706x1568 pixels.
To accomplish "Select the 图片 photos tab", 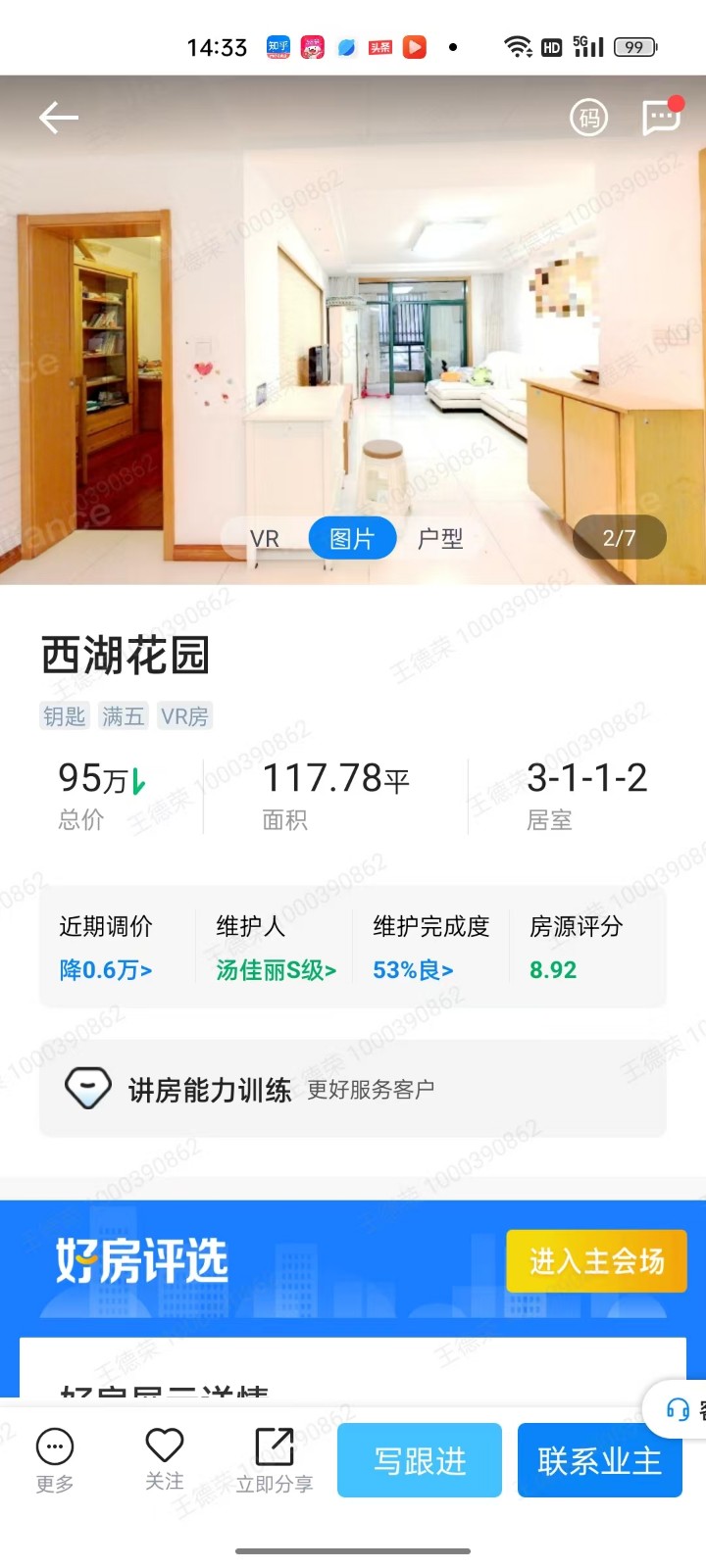I will click(x=352, y=538).
